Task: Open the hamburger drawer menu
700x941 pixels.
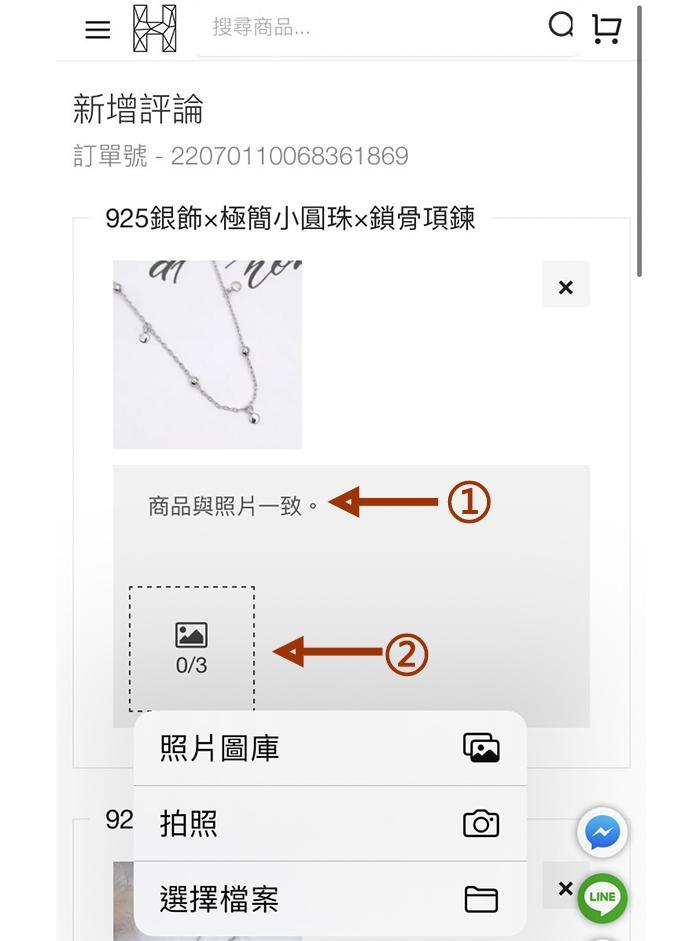Action: point(97,29)
